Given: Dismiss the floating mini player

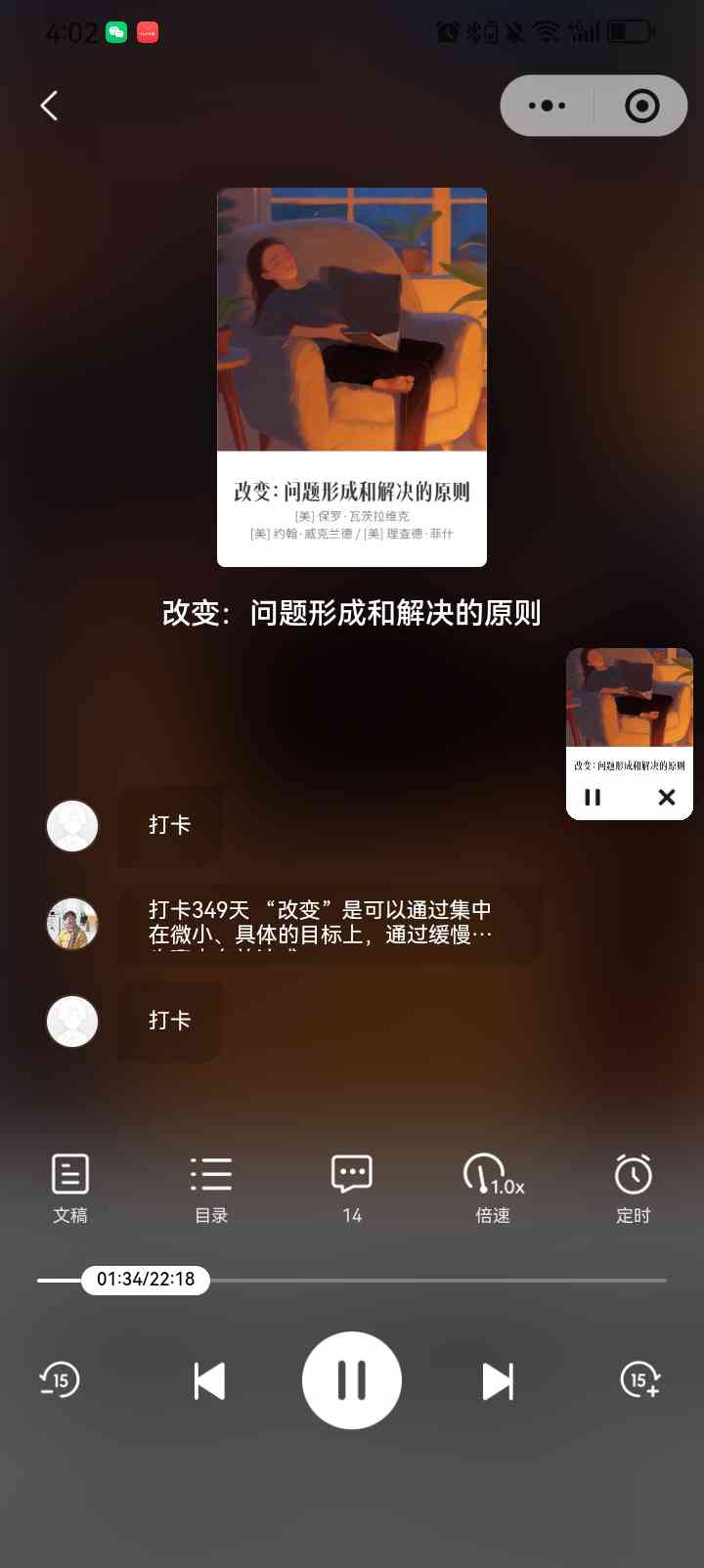Looking at the screenshot, I should (x=667, y=797).
